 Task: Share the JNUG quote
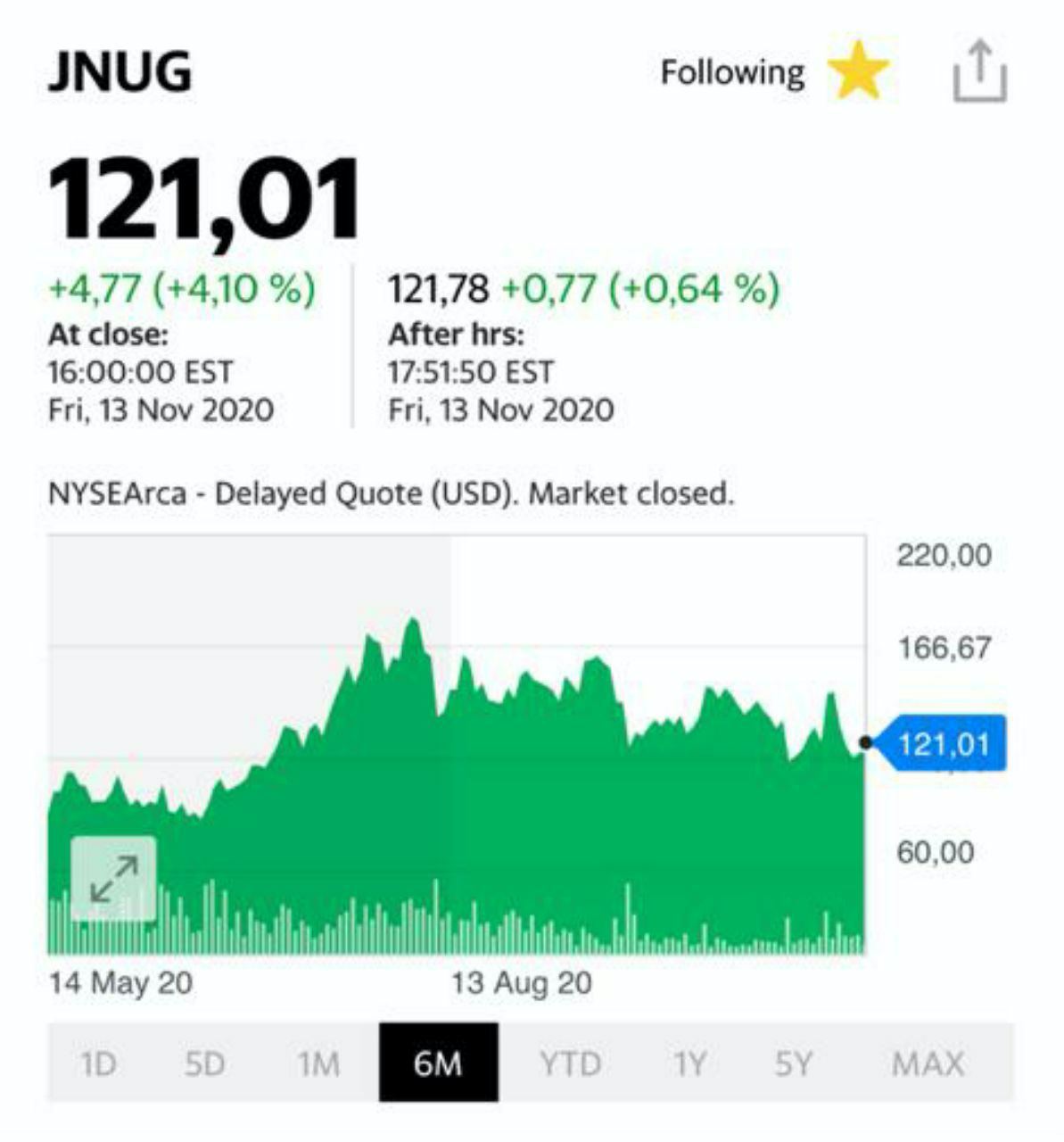point(979,71)
